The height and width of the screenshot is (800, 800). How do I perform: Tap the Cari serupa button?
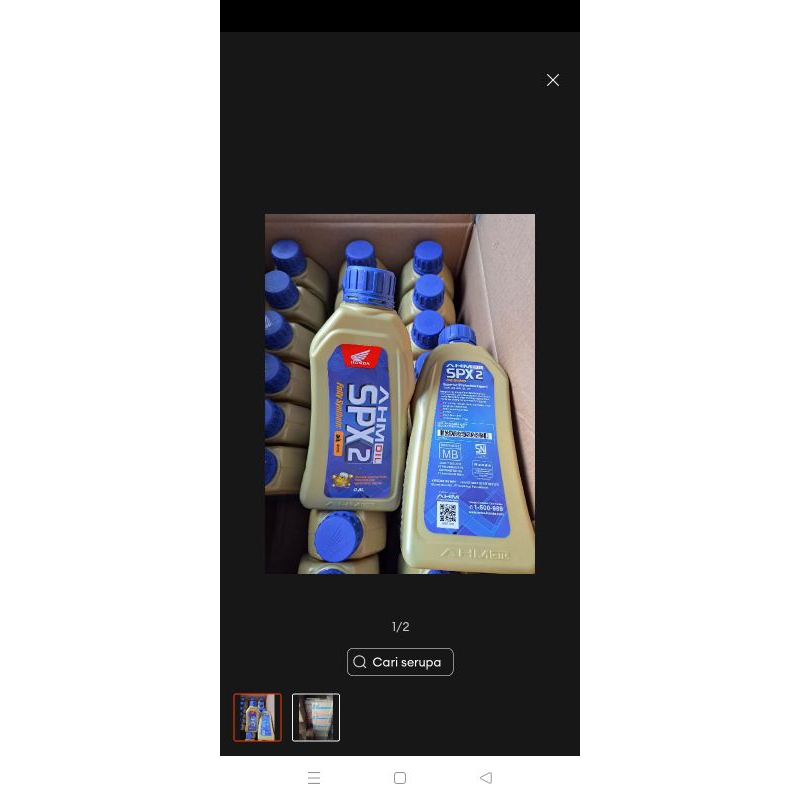[400, 662]
